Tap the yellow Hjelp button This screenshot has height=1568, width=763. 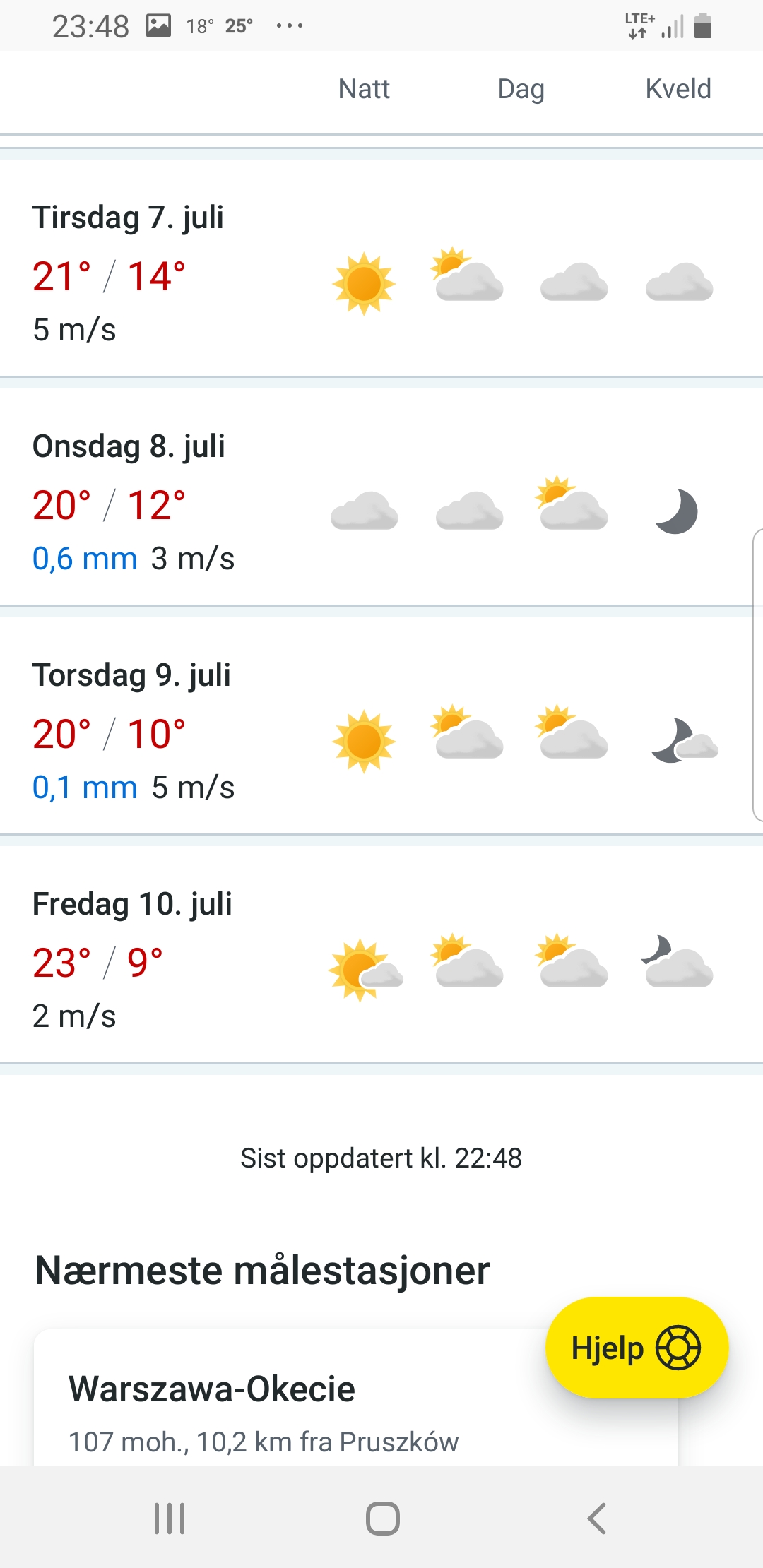pyautogui.click(x=636, y=1348)
